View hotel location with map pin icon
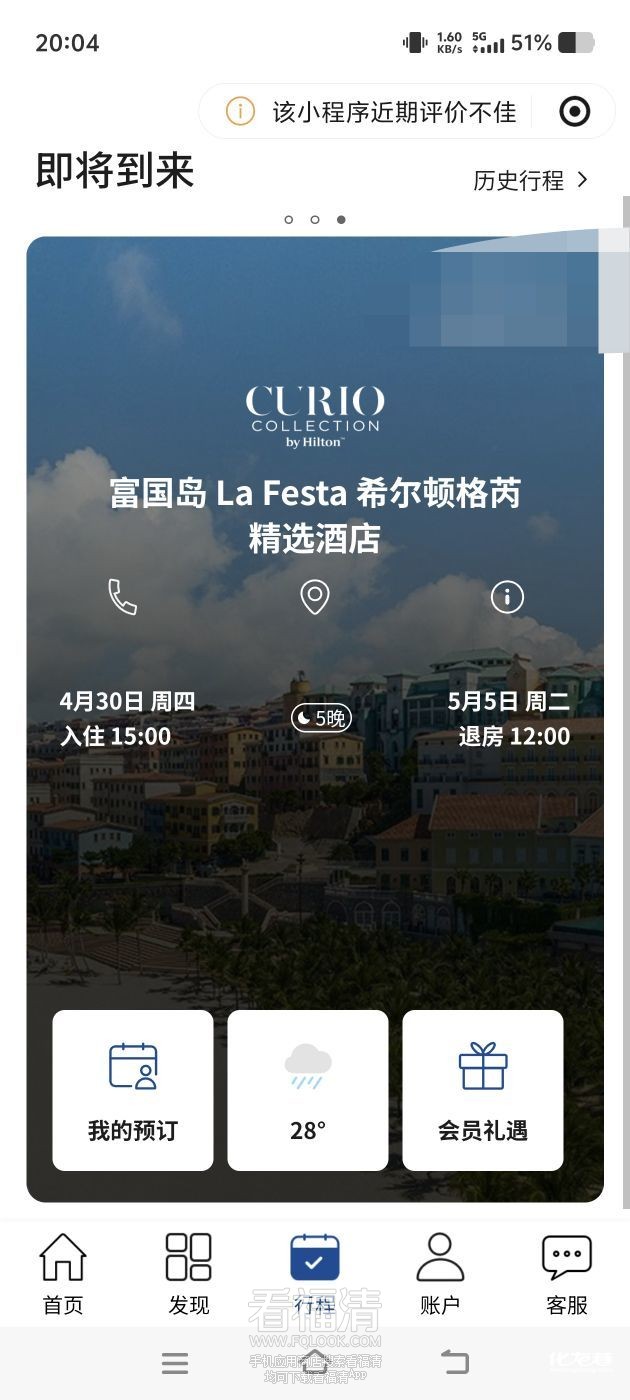630x1400 pixels. tap(315, 597)
